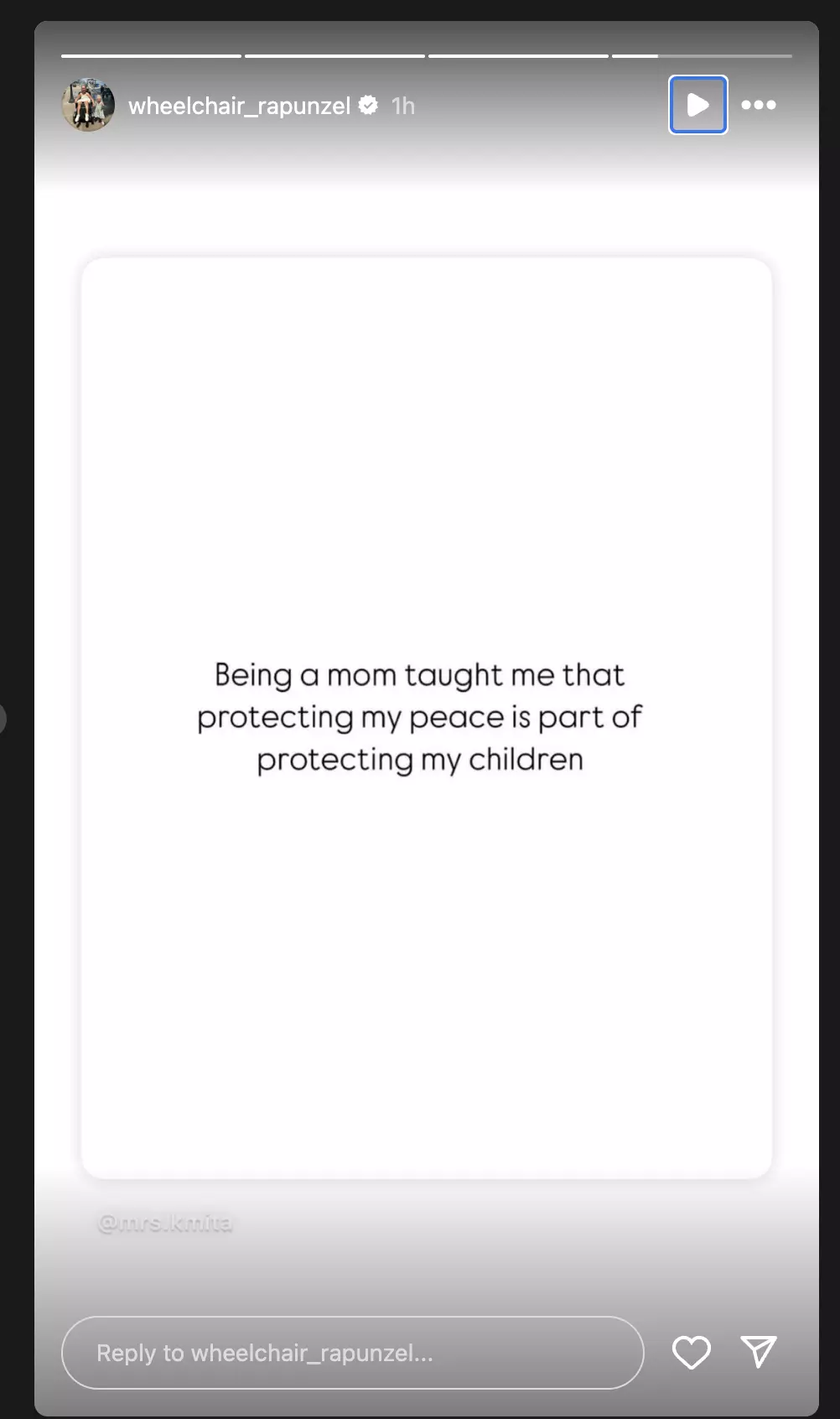Screen dimensions: 840x1419
Task: Open wheelchair_rapunzel's profile picture
Action: [x=88, y=105]
